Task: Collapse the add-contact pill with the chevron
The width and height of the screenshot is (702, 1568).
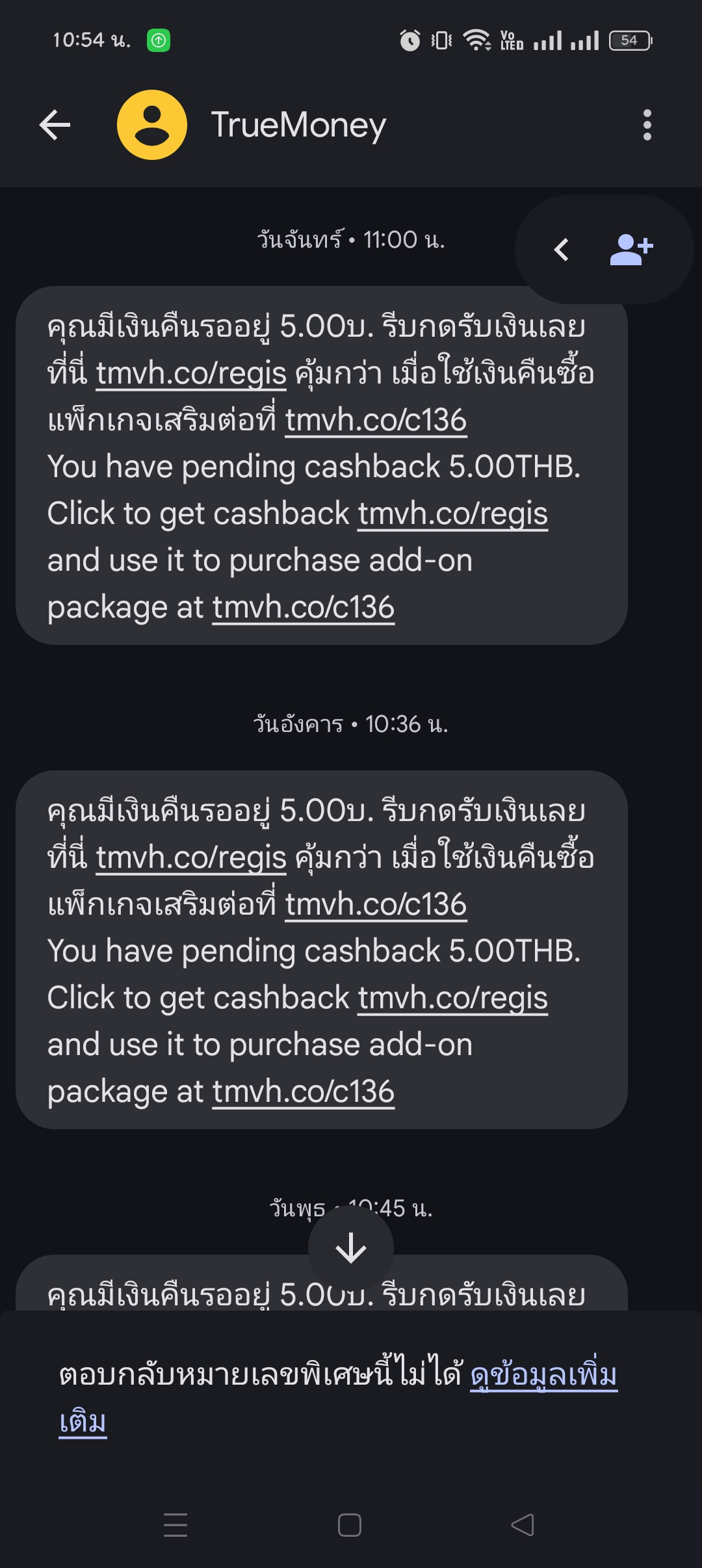Action: tap(562, 250)
